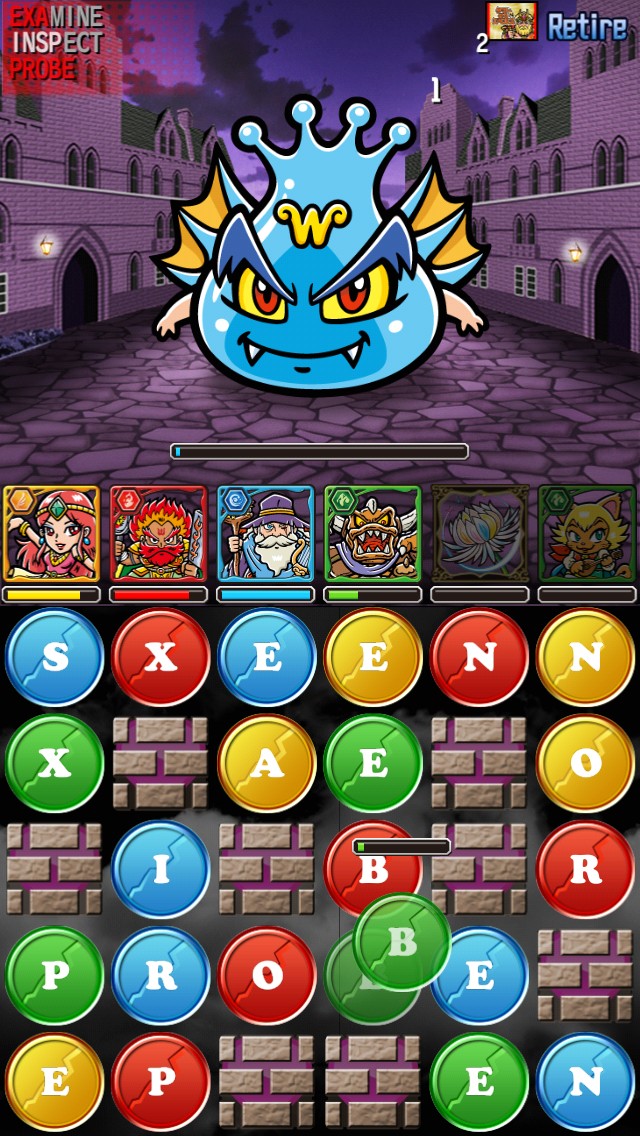640x1136 pixels.
Task: Tap the yellow O orb
Action: click(x=586, y=763)
